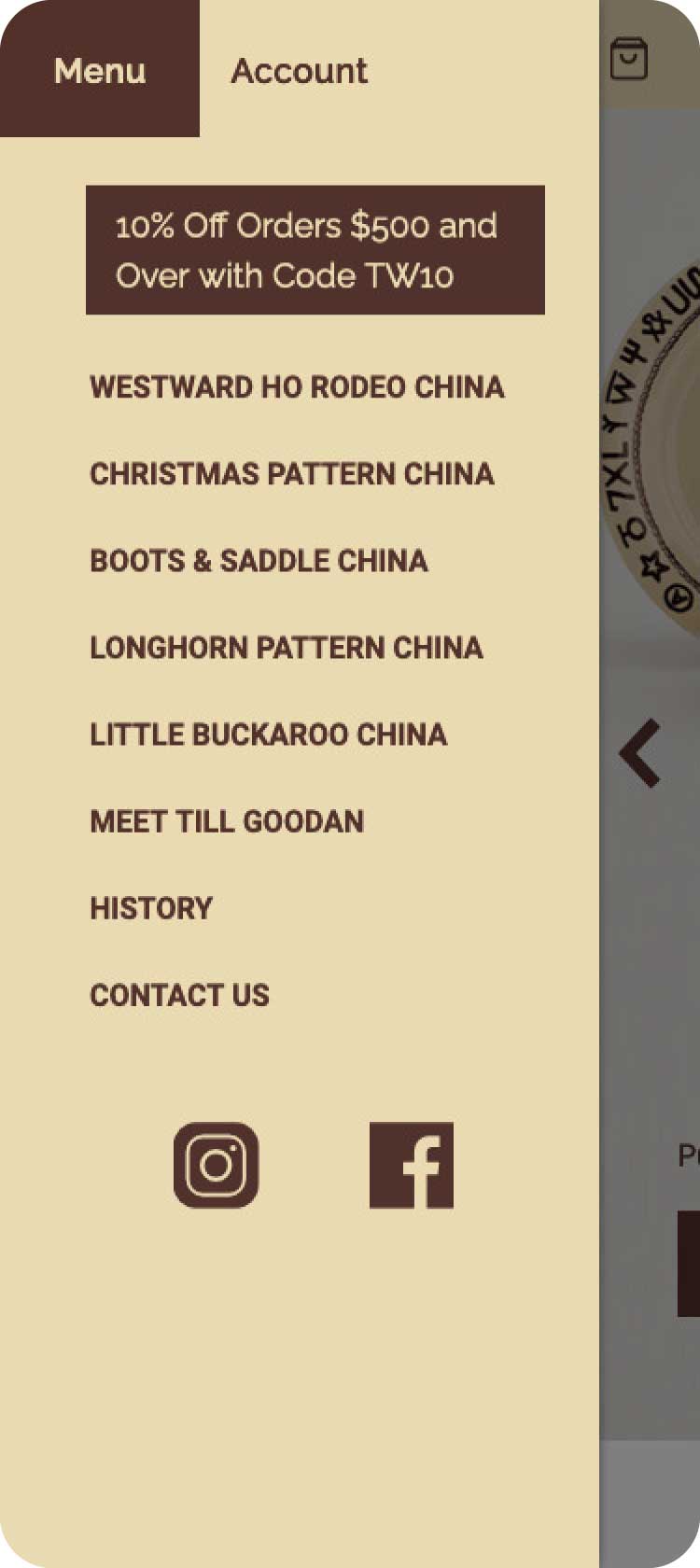This screenshot has height=1568, width=700.
Task: Select the Menu tab
Action: coord(100,71)
